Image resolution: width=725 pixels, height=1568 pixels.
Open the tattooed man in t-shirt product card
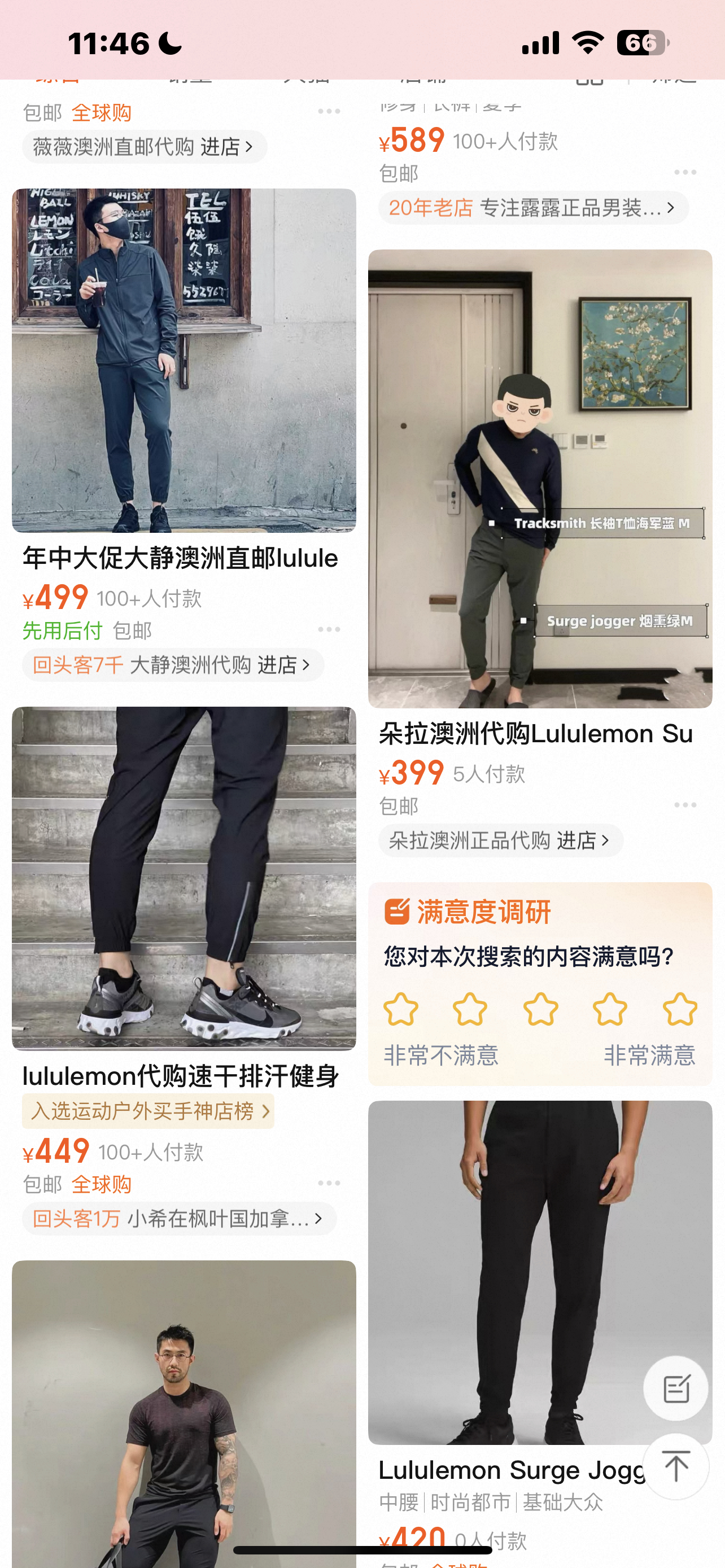pos(184,1412)
